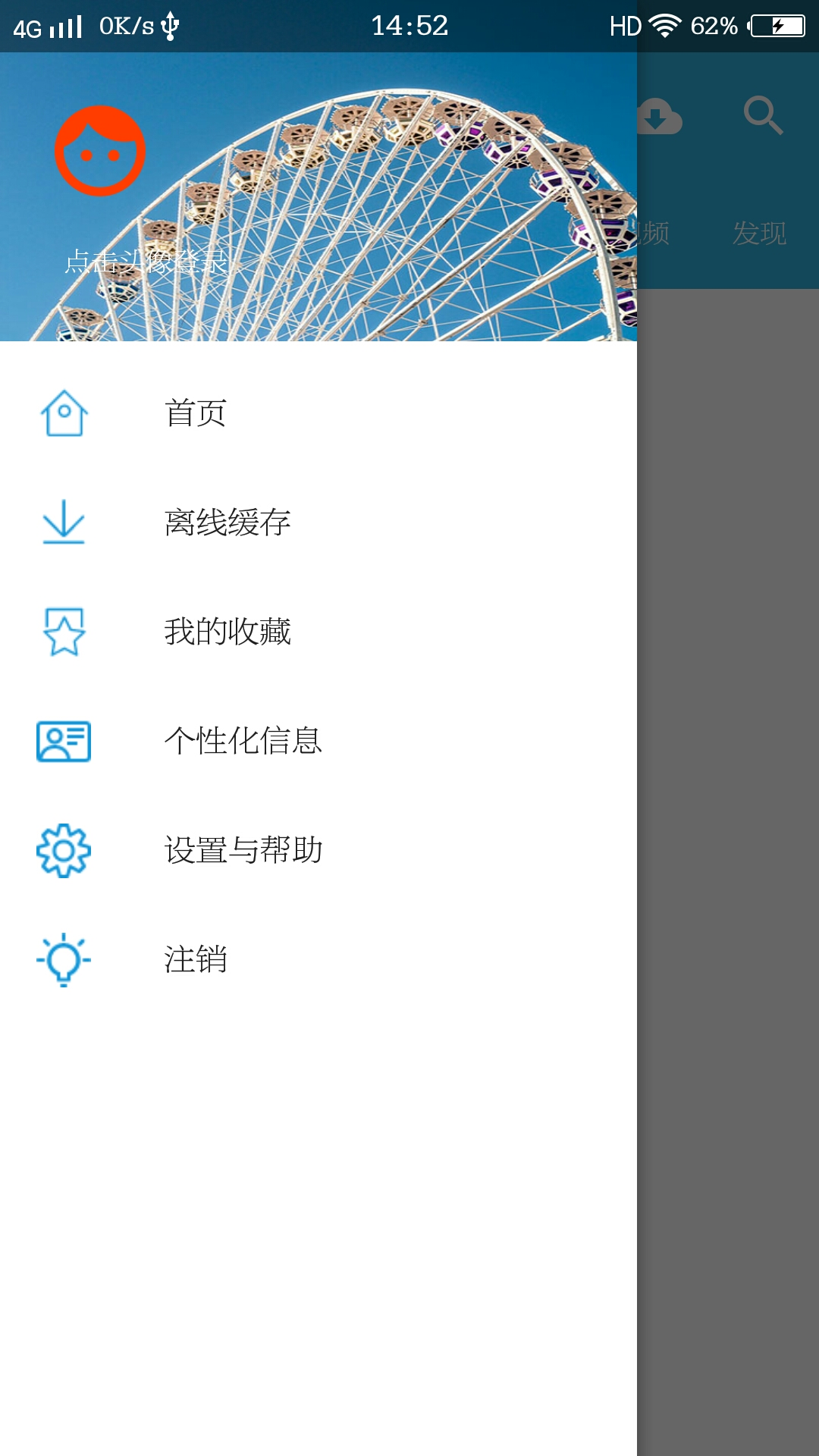The height and width of the screenshot is (1456, 819).
Task: Open 首页 from the drawer
Action: [x=196, y=413]
